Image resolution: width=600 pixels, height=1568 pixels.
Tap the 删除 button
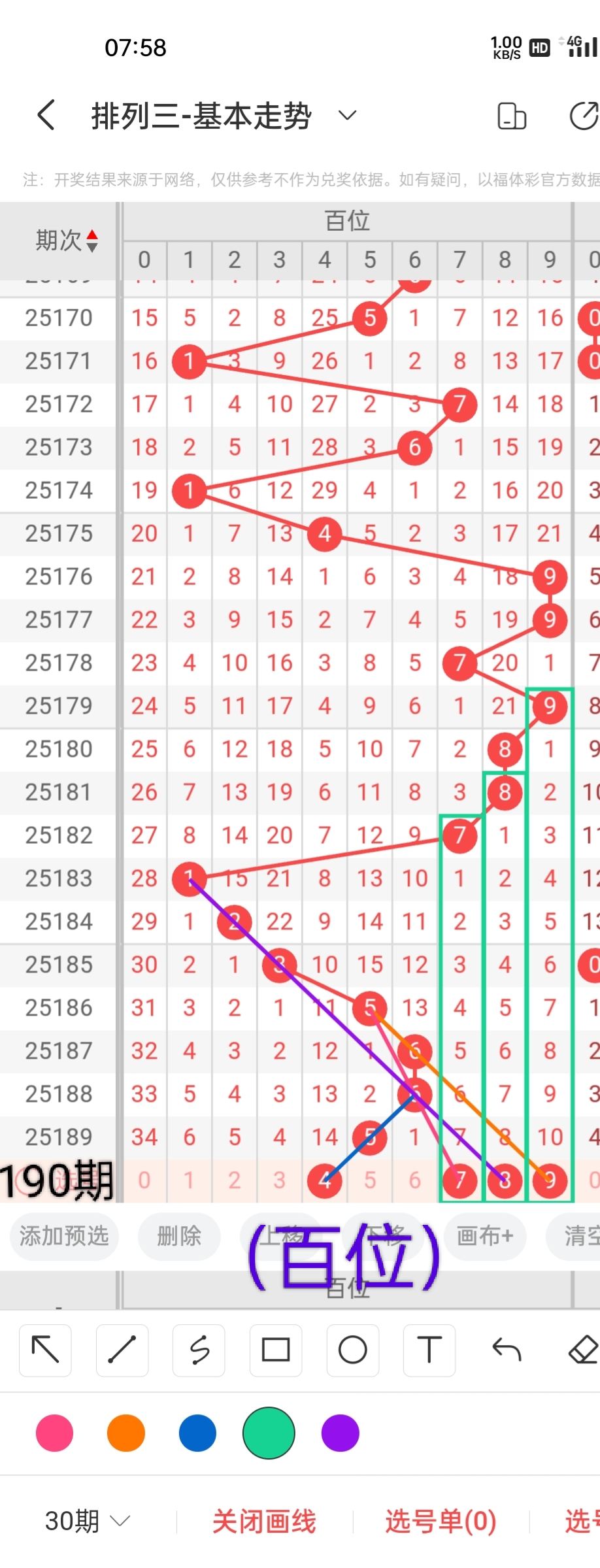tap(179, 1235)
